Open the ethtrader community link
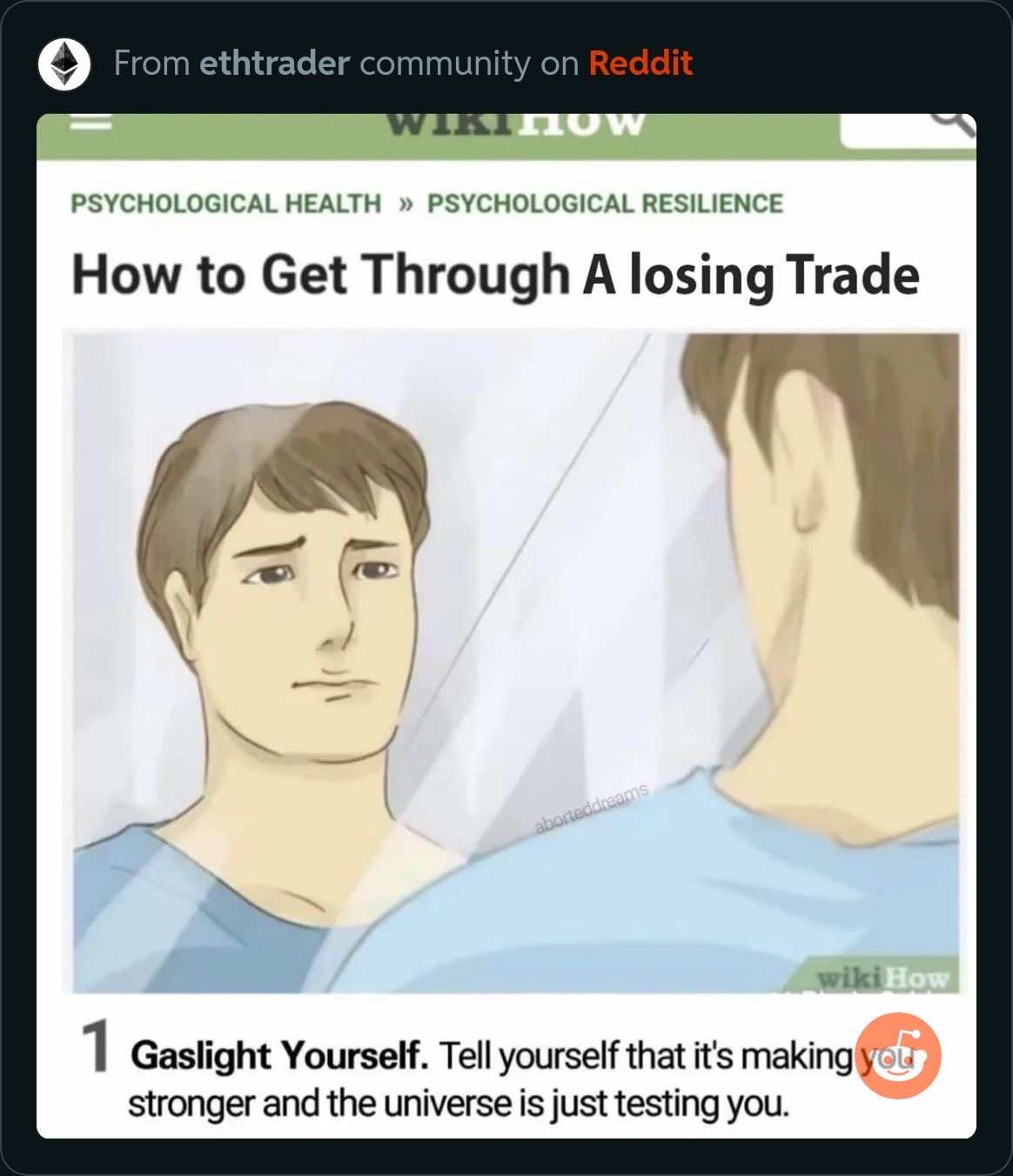The height and width of the screenshot is (1176, 1013). pyautogui.click(x=274, y=64)
